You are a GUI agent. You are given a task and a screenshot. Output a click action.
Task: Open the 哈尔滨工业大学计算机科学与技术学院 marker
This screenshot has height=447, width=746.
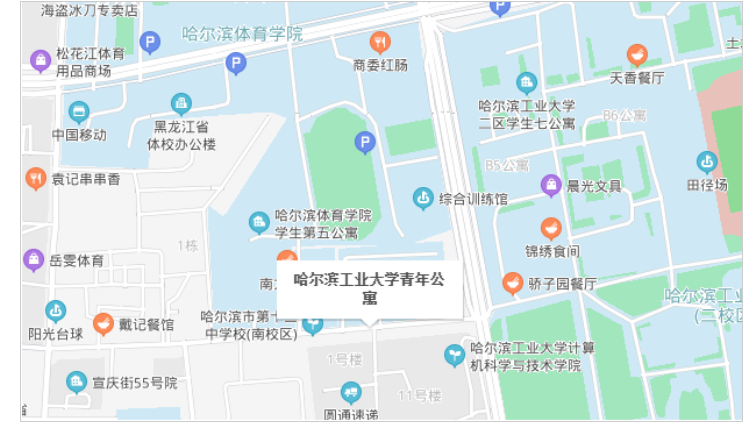[x=455, y=354]
